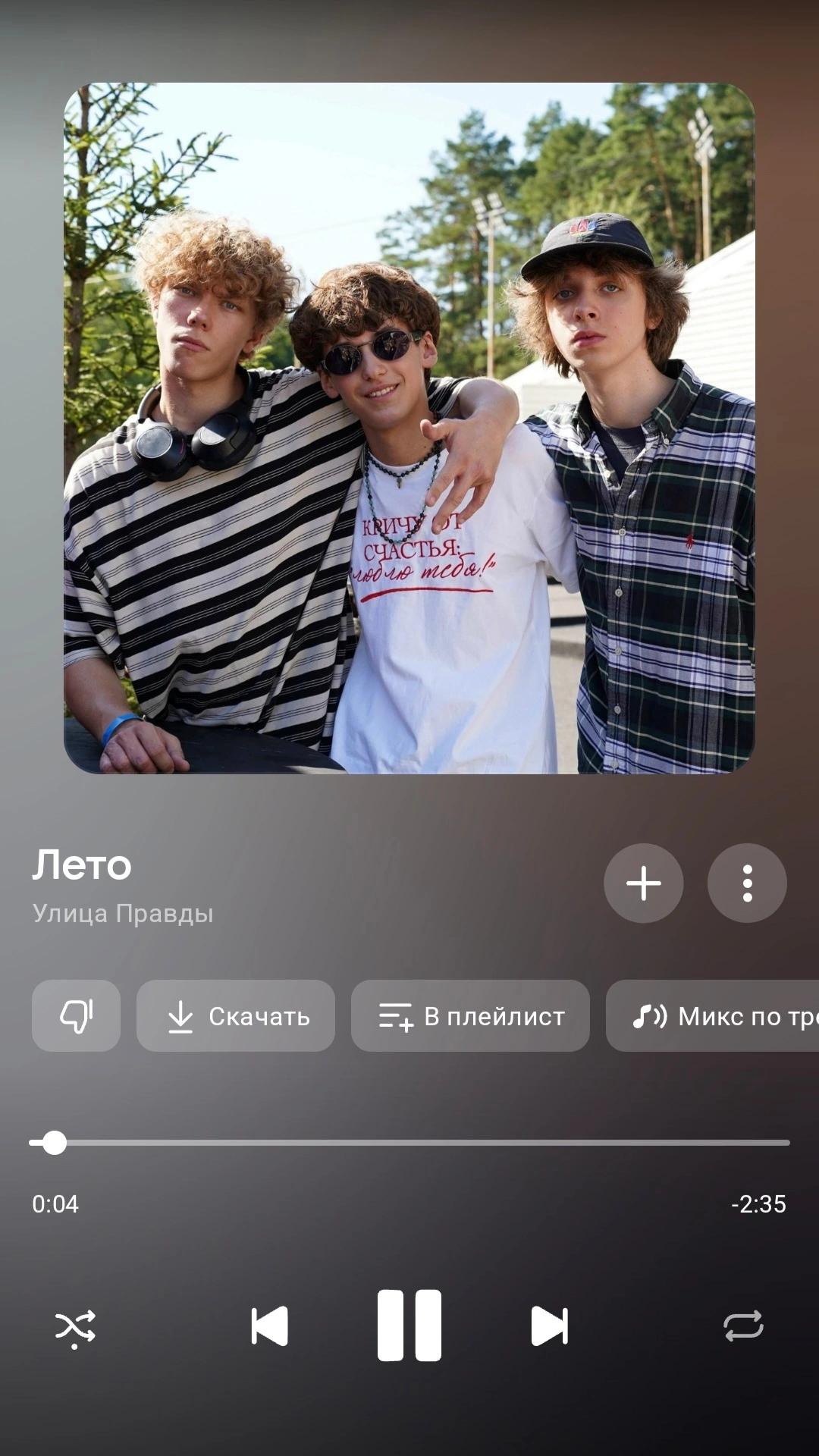Open the three-dot options menu
The height and width of the screenshot is (1456, 819).
(747, 883)
